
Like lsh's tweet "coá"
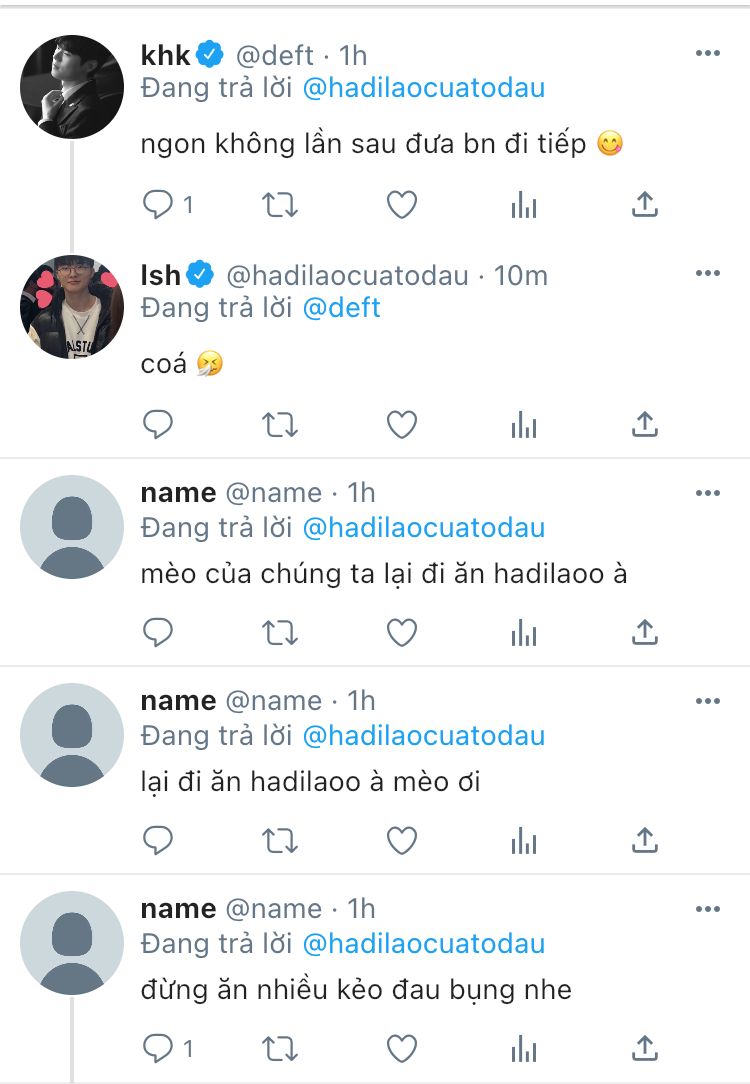(x=402, y=426)
